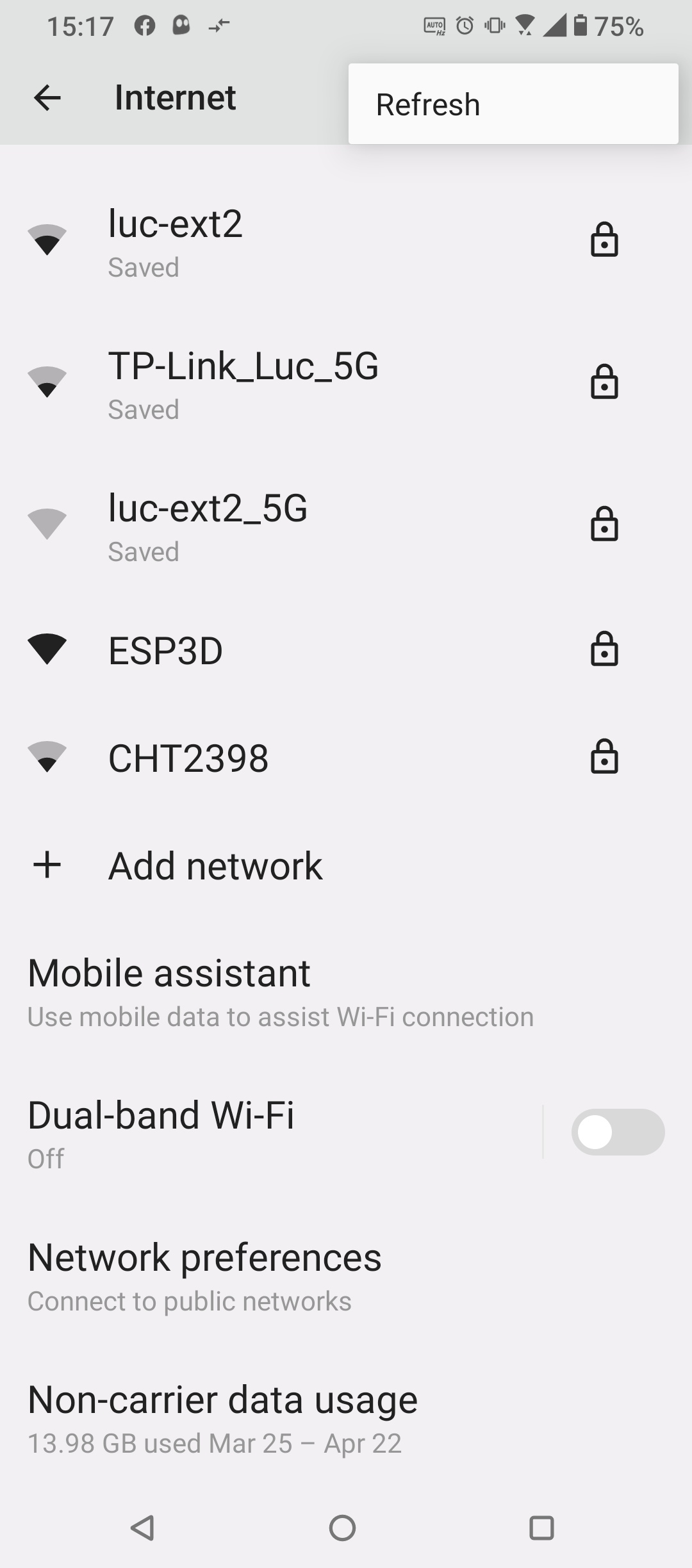692x1568 pixels.
Task: Enable the Dual-band Wi-Fi switch
Action: (x=617, y=1132)
